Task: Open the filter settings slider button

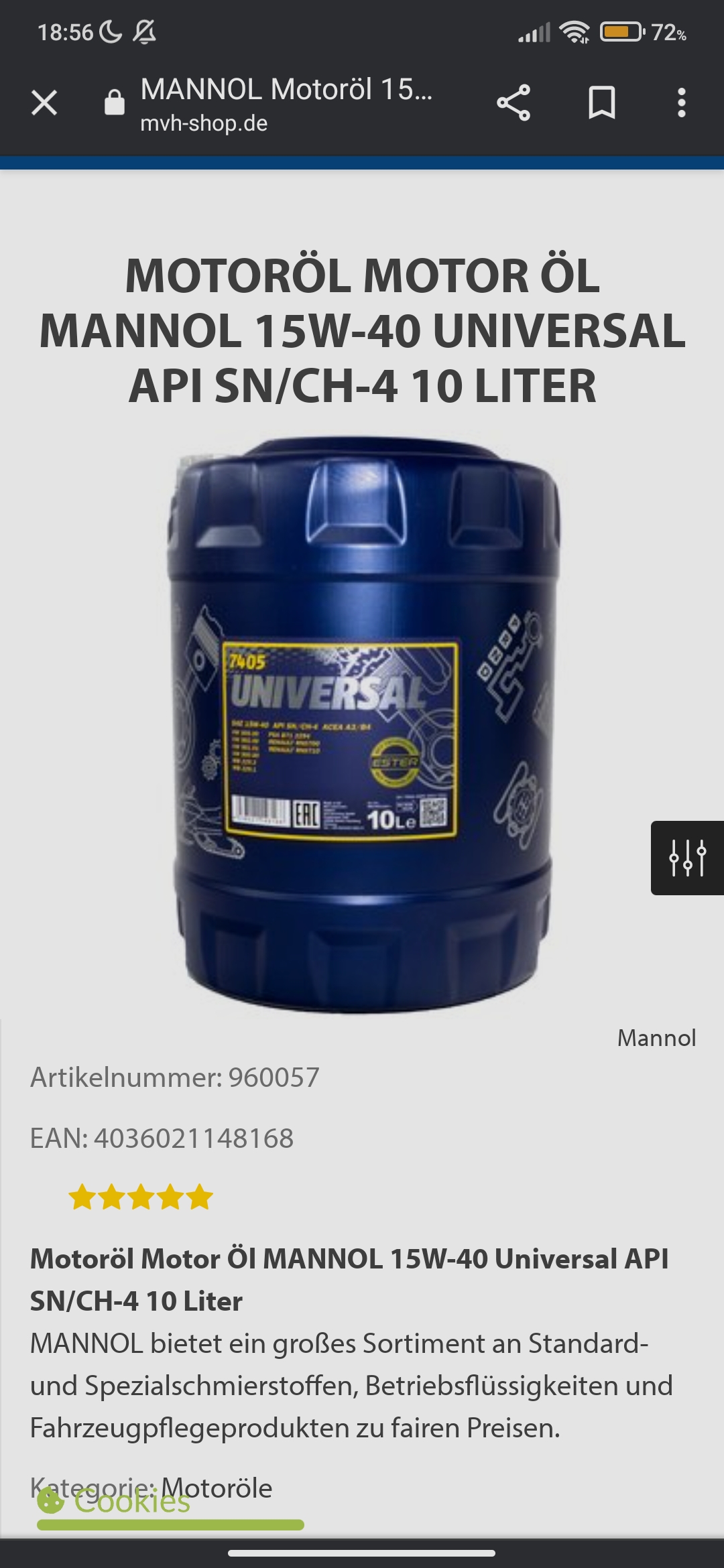Action: point(687,858)
